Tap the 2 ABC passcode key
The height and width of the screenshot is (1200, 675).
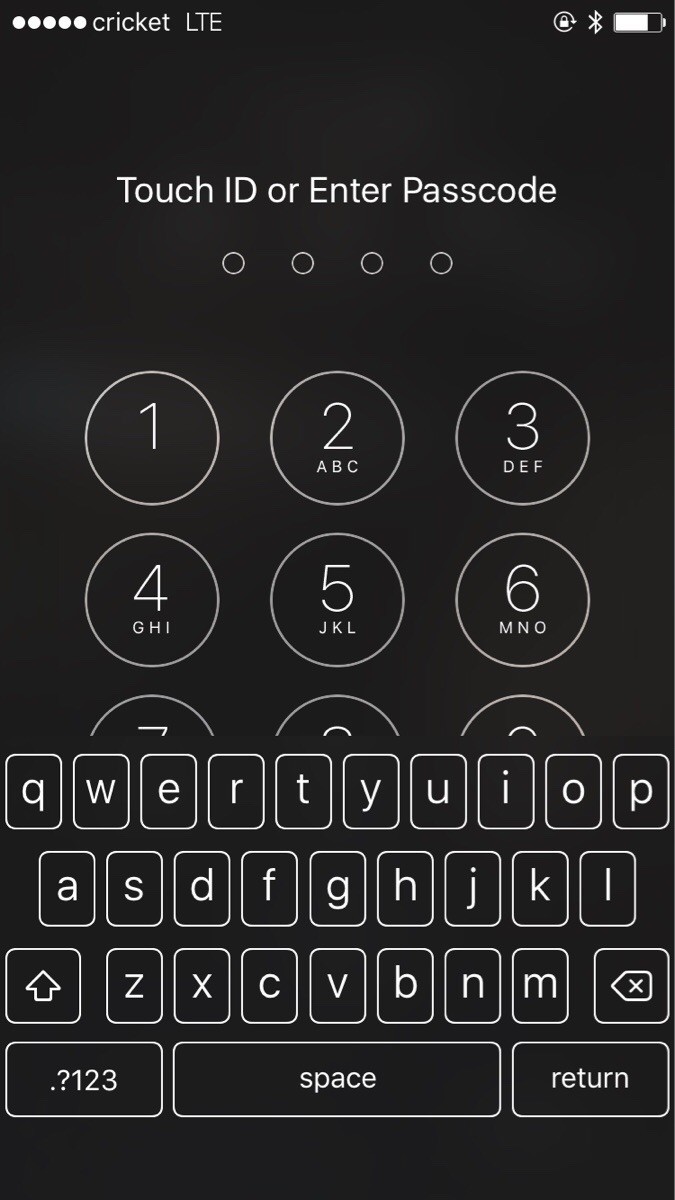(x=337, y=437)
